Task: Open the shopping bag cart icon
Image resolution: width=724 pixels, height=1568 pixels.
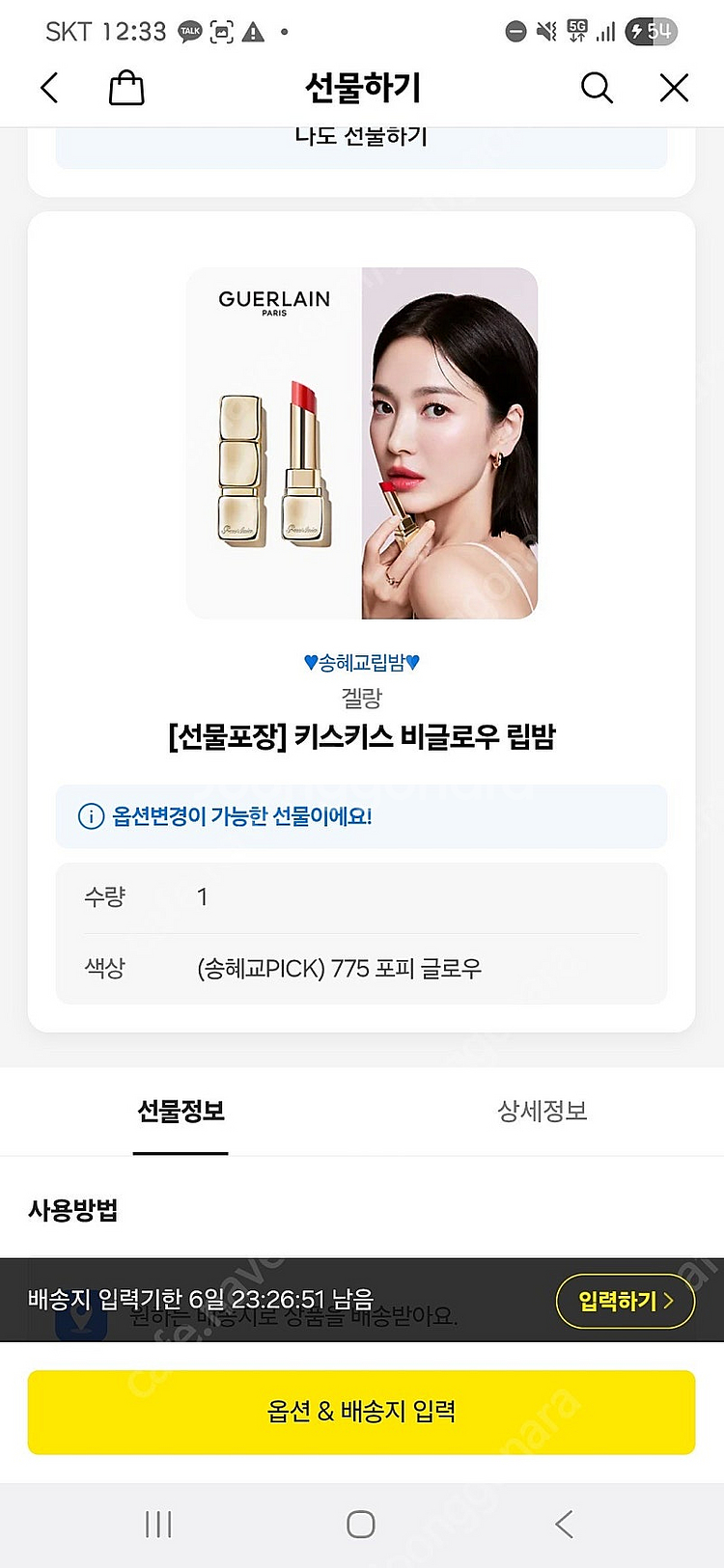Action: click(x=125, y=87)
